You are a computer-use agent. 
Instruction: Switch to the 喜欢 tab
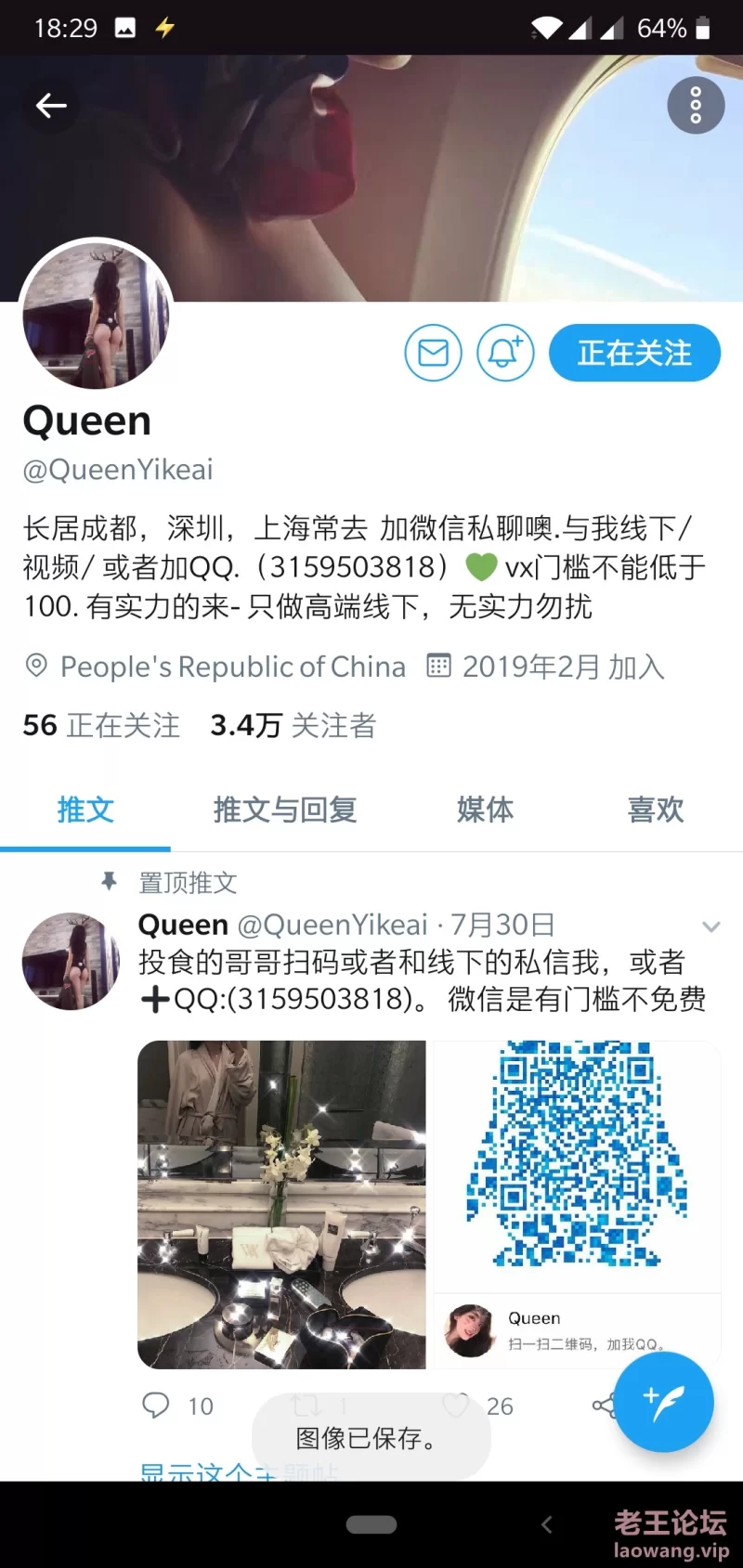pos(656,810)
